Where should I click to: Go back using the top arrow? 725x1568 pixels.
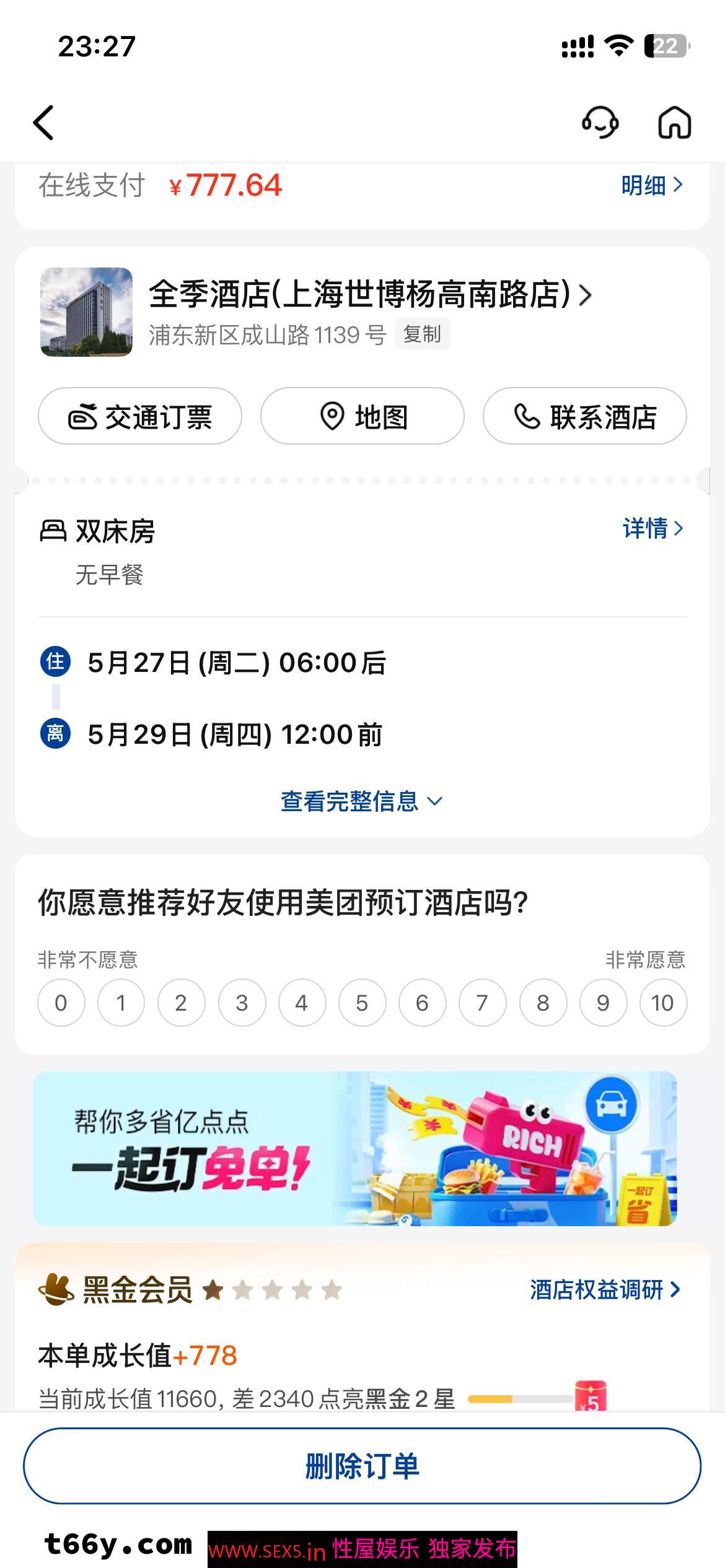click(43, 123)
